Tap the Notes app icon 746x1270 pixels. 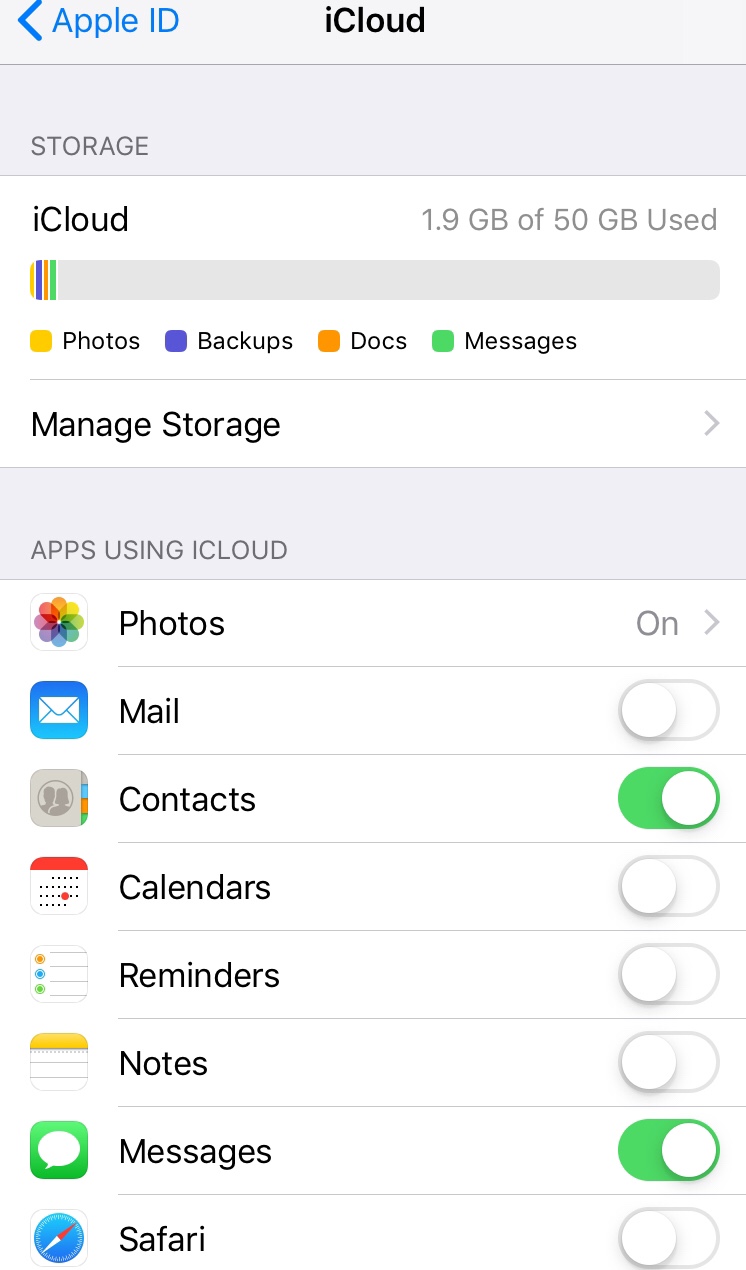click(x=59, y=1062)
